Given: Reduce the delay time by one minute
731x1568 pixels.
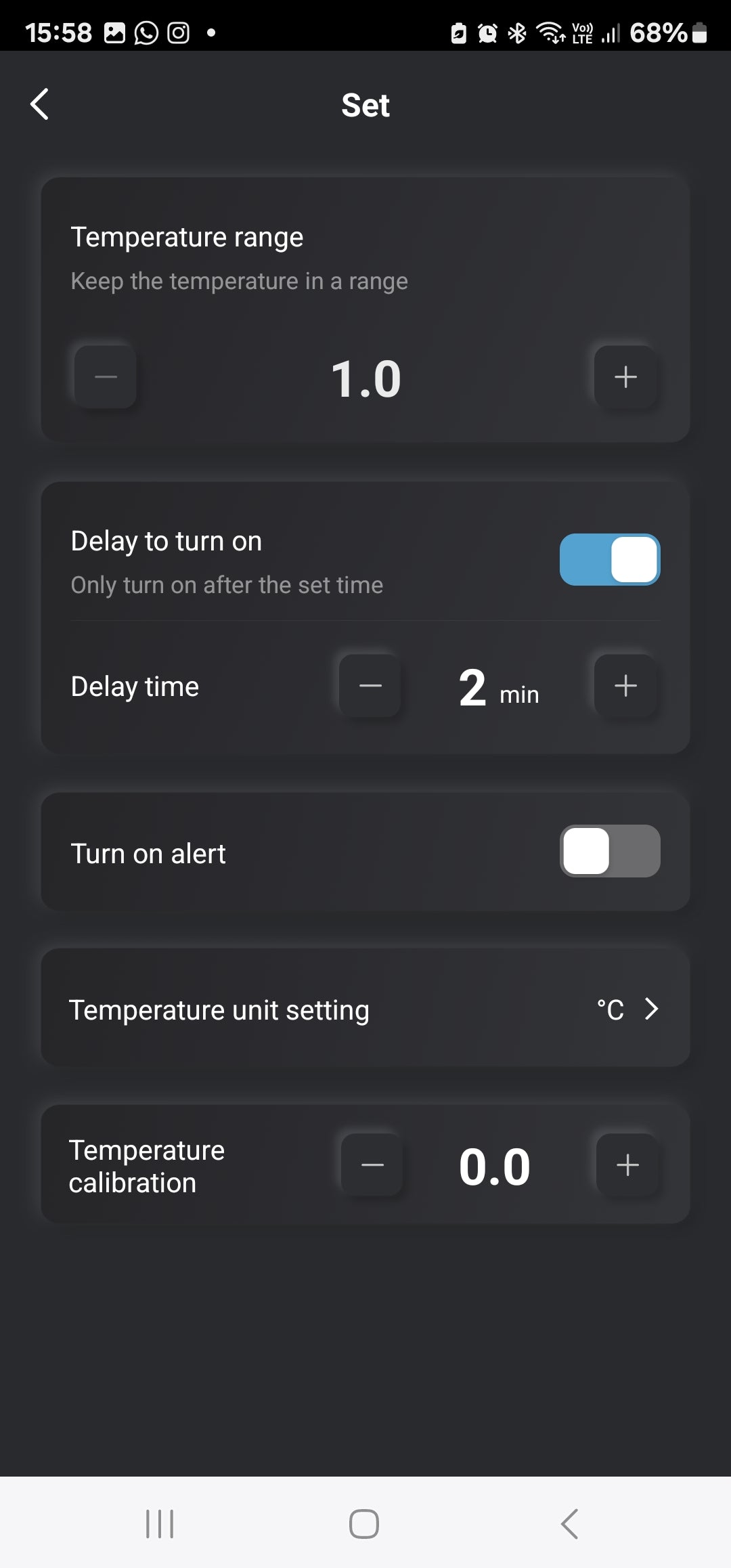Looking at the screenshot, I should point(370,686).
